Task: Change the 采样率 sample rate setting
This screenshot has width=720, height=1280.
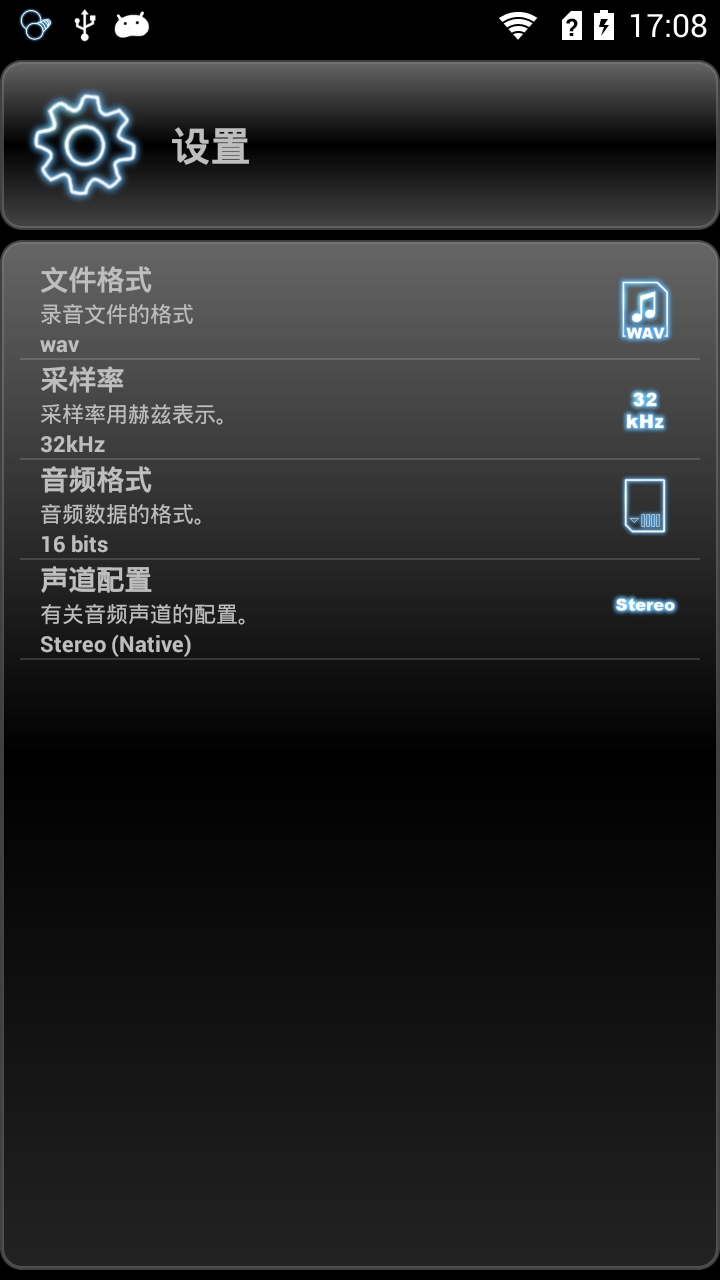Action: [360, 409]
